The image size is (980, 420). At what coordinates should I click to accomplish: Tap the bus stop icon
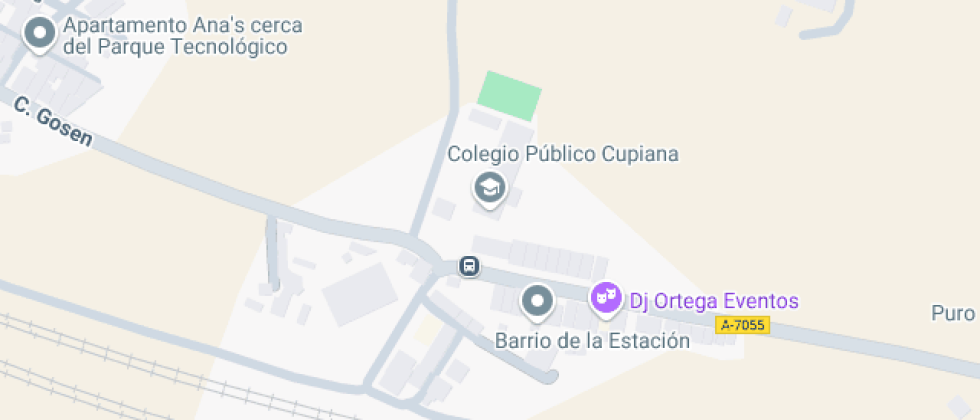(x=469, y=266)
